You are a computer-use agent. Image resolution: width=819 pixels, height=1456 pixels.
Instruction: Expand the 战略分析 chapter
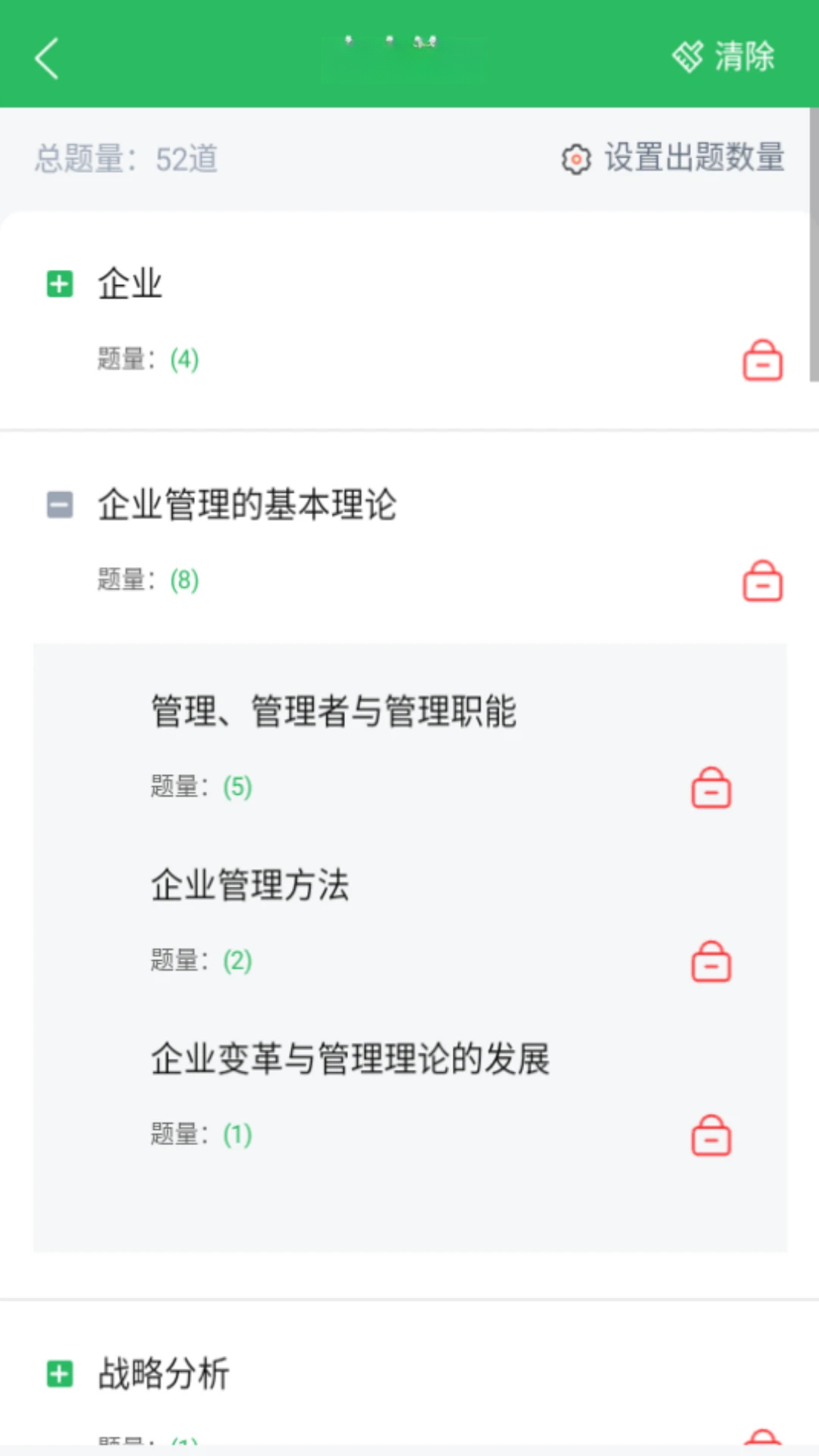pos(60,1374)
